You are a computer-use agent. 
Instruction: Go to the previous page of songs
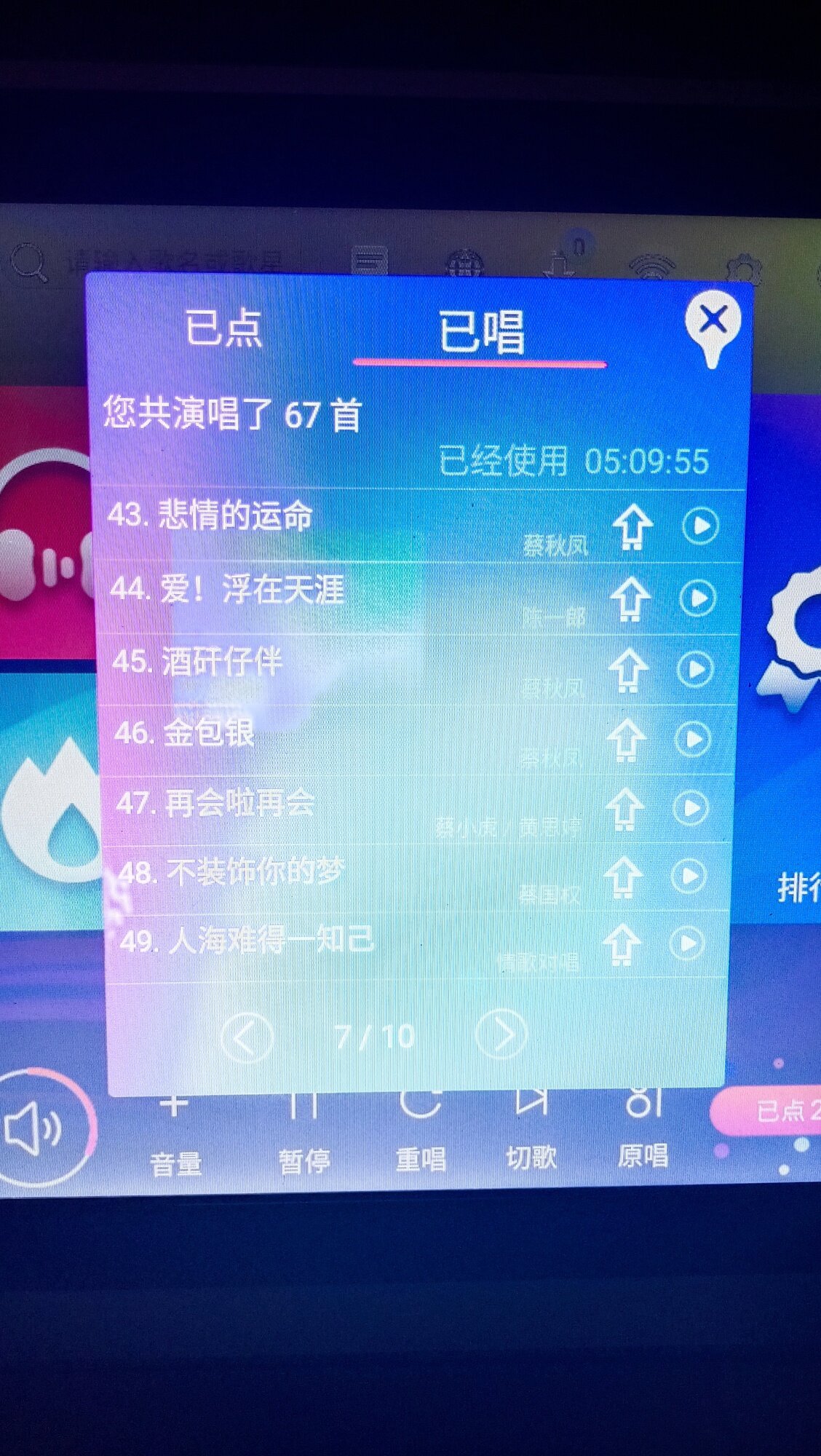pyautogui.click(x=247, y=1037)
